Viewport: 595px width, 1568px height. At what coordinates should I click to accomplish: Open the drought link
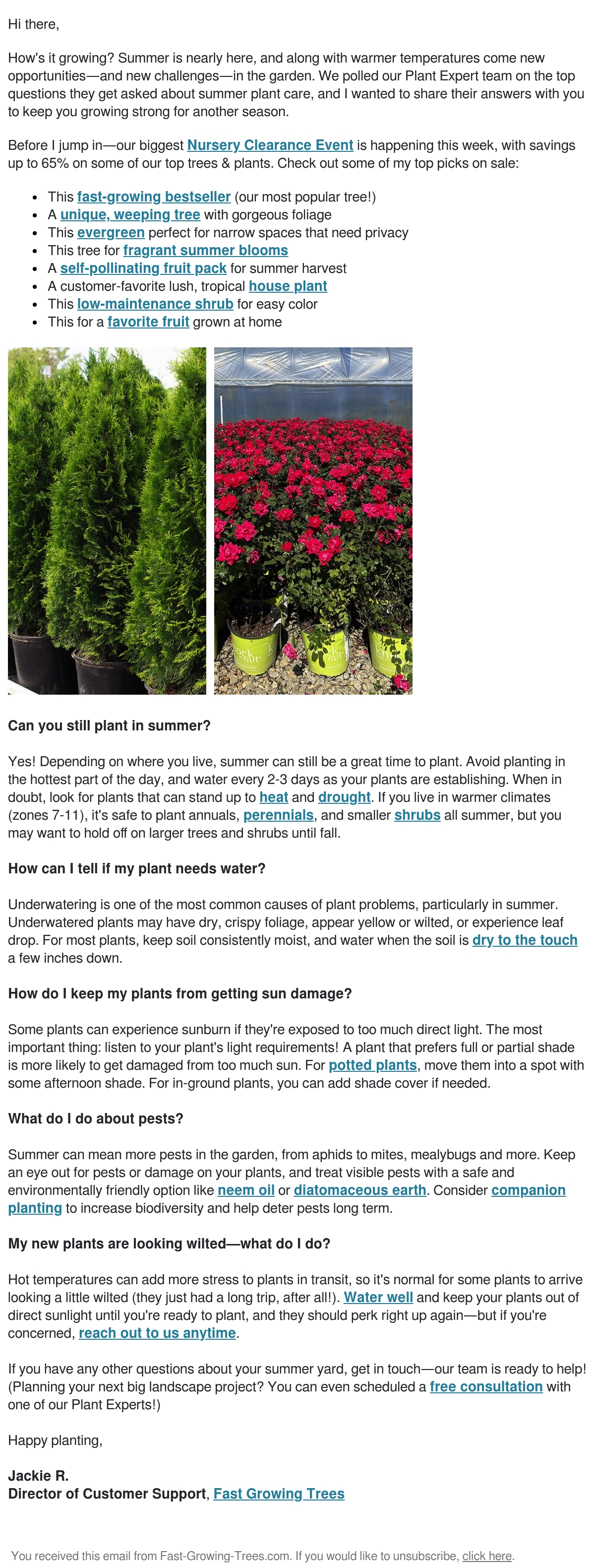(344, 797)
